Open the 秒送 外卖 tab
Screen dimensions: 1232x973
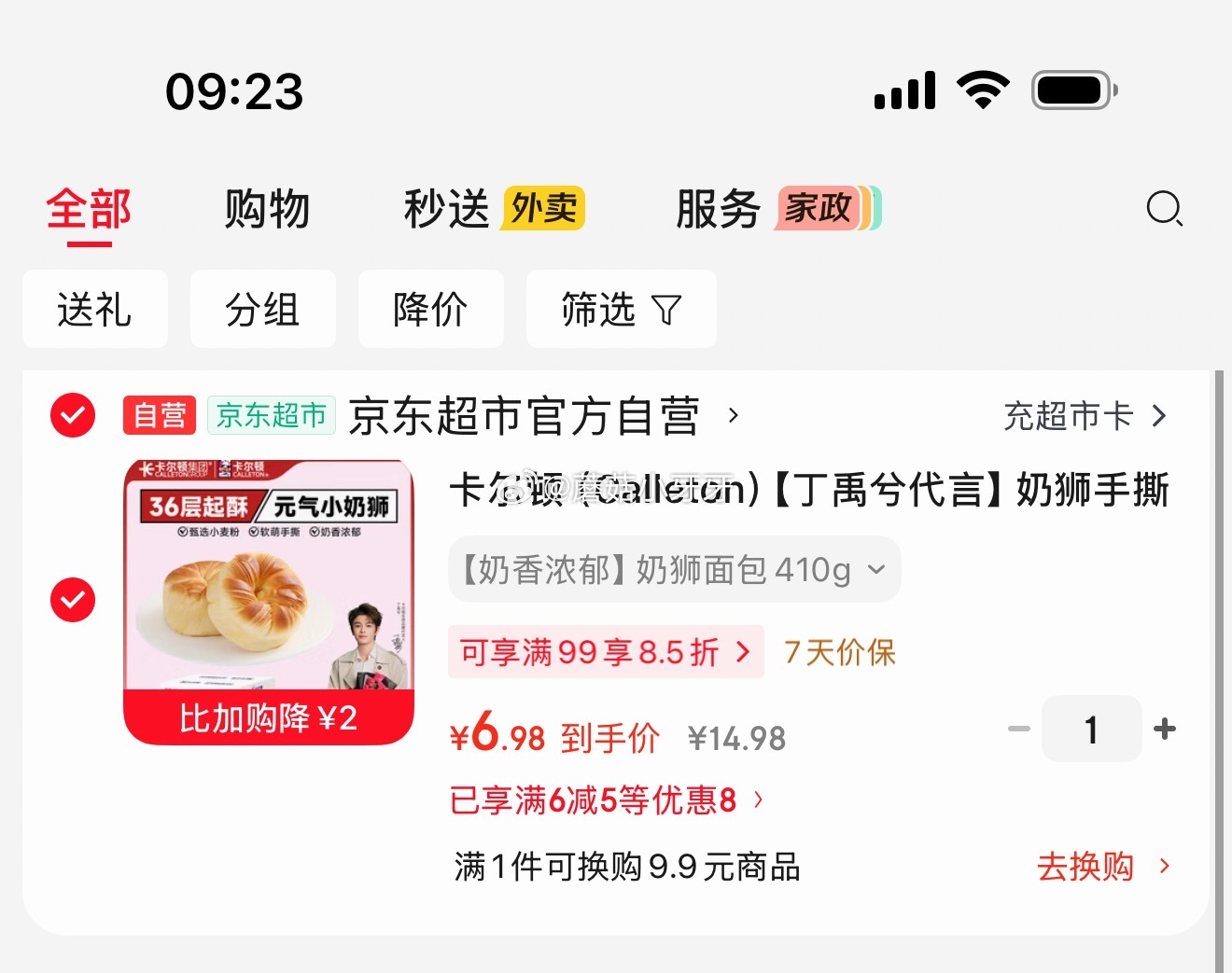pos(494,209)
